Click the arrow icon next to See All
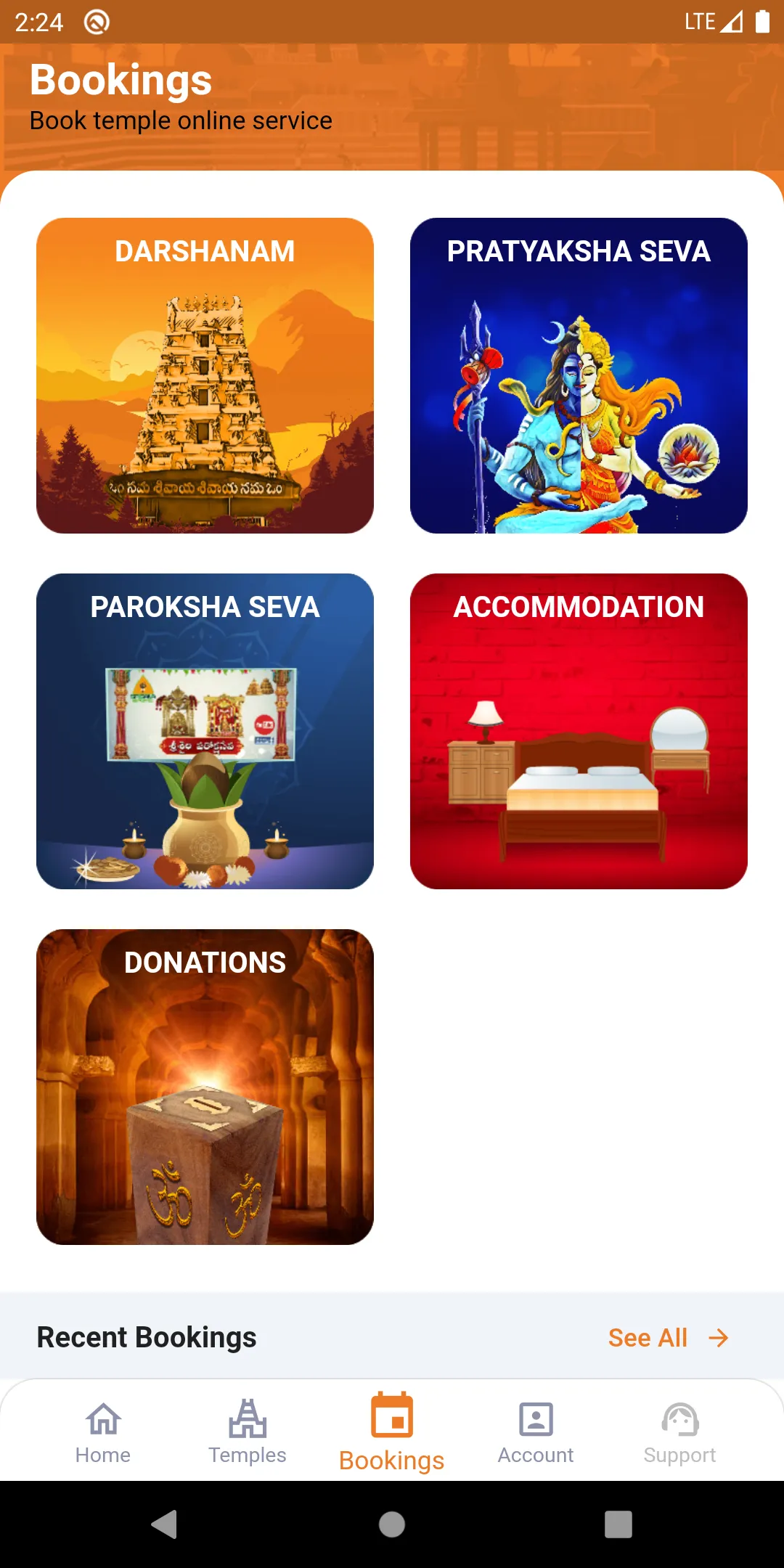Viewport: 784px width, 1568px height. click(x=718, y=1337)
